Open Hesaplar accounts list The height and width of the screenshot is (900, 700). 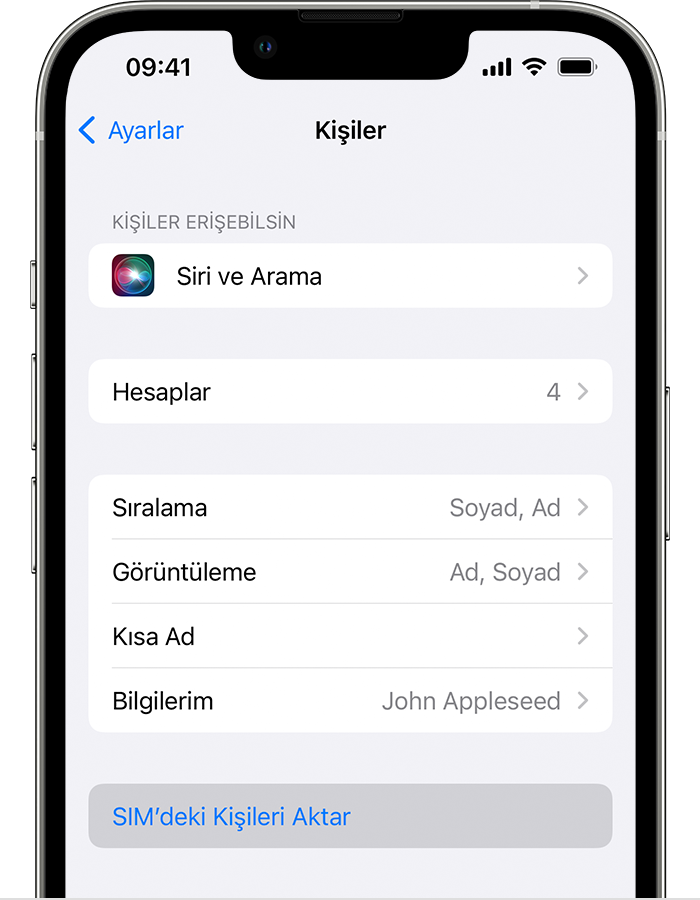(x=350, y=392)
